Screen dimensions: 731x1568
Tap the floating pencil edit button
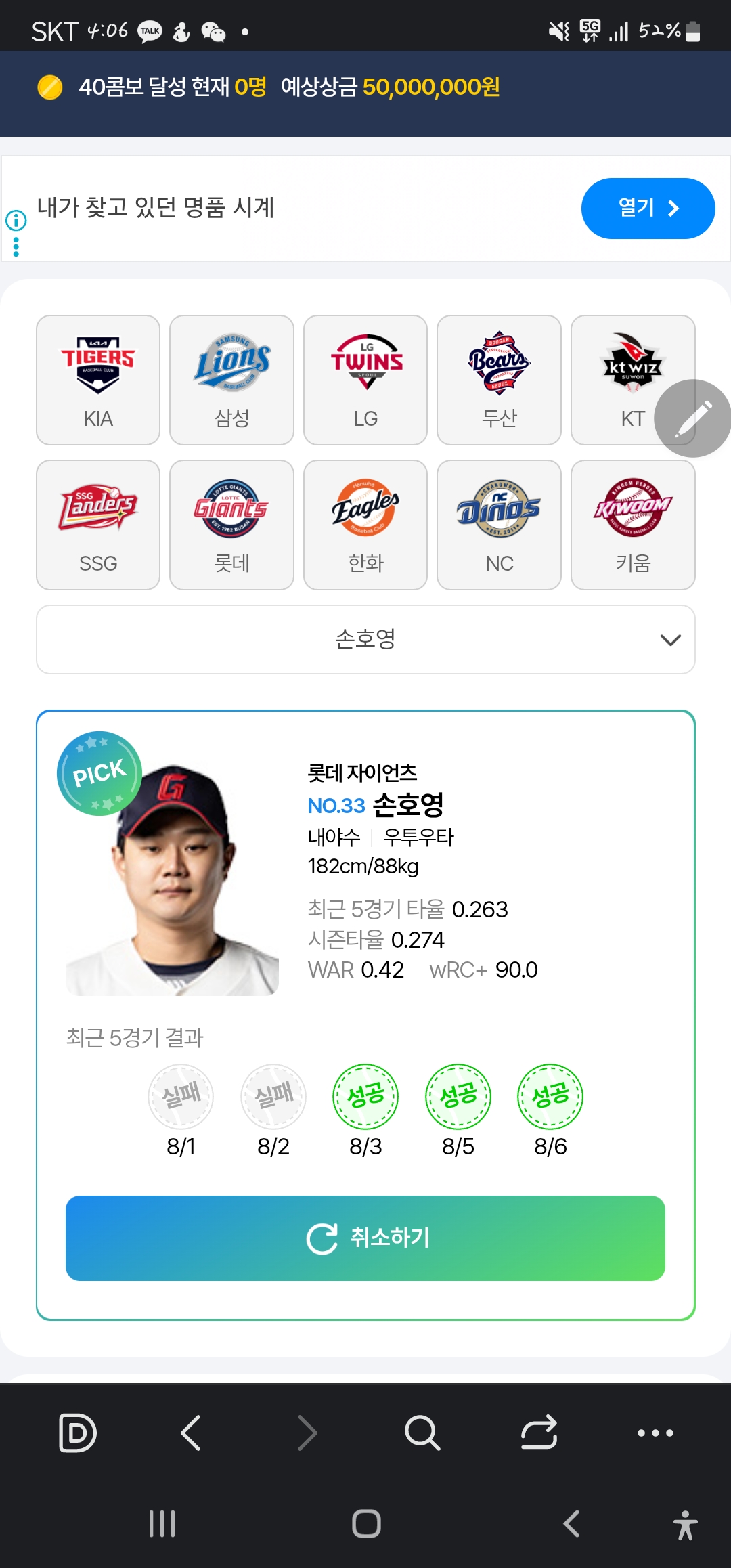693,418
